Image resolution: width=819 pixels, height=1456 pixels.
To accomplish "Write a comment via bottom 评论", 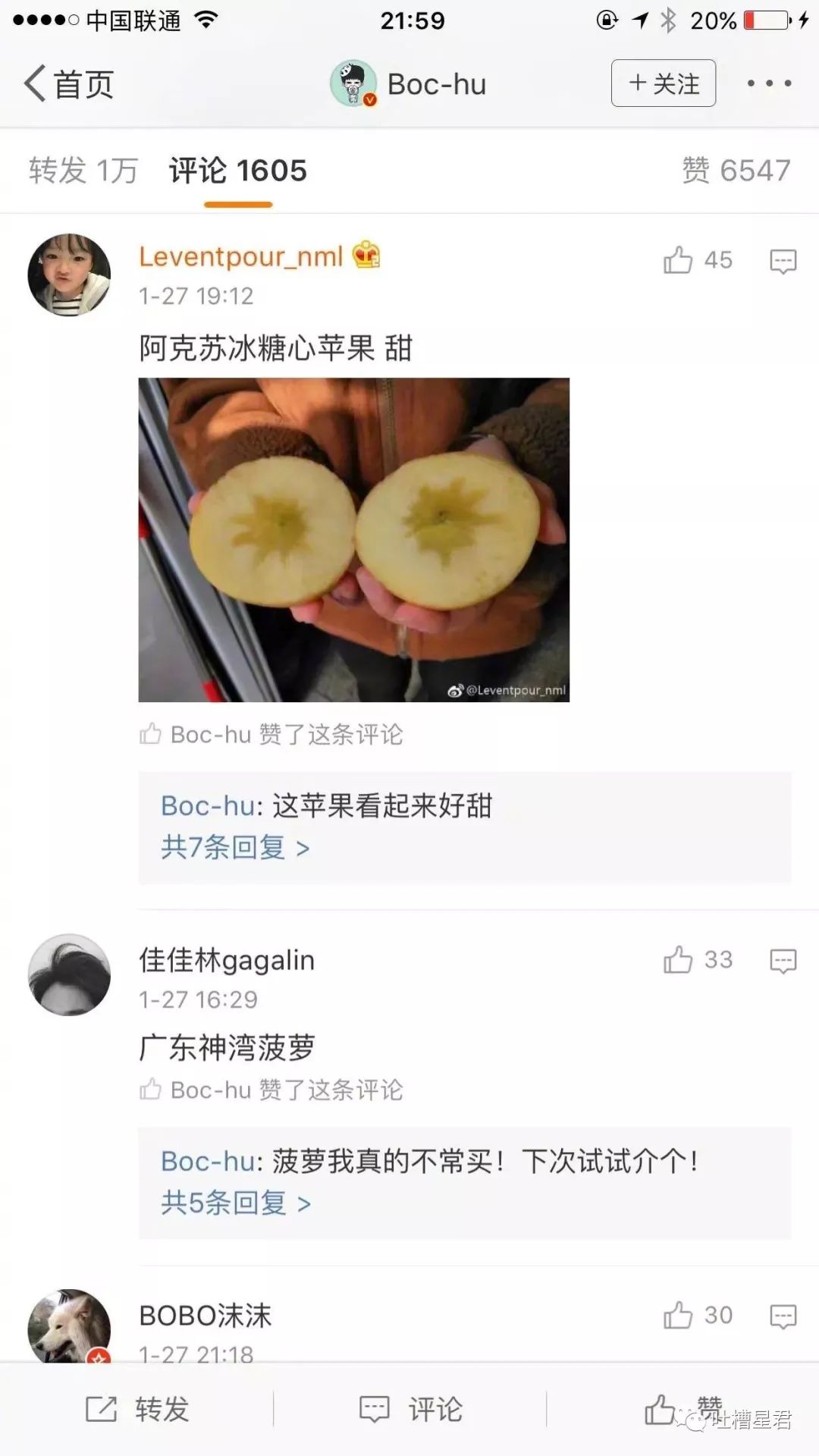I will pos(410,1410).
